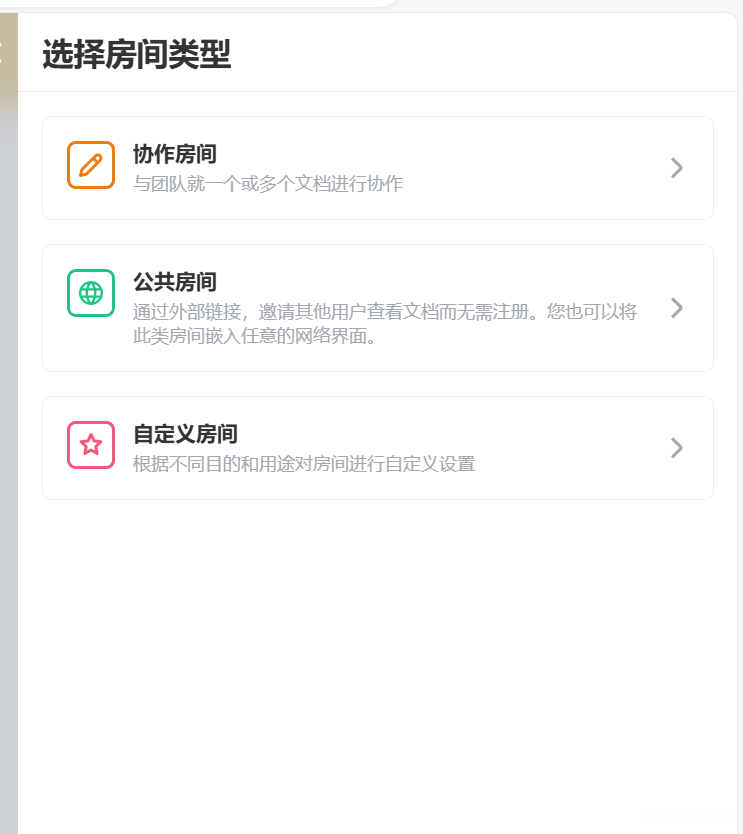The image size is (743, 834).
Task: Expand the 公共房间 option via its chevron
Action: (x=677, y=308)
